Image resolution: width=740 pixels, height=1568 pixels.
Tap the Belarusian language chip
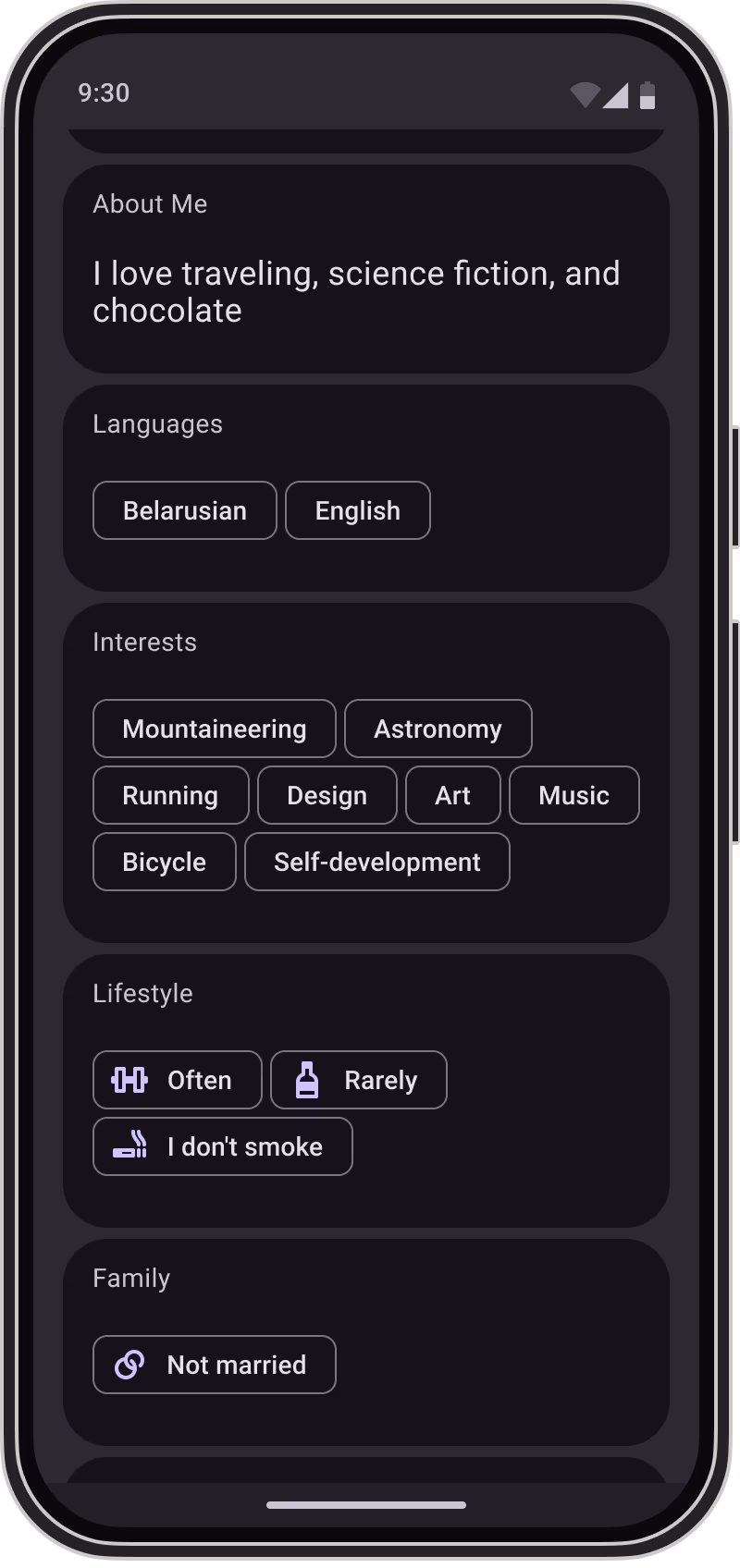185,510
